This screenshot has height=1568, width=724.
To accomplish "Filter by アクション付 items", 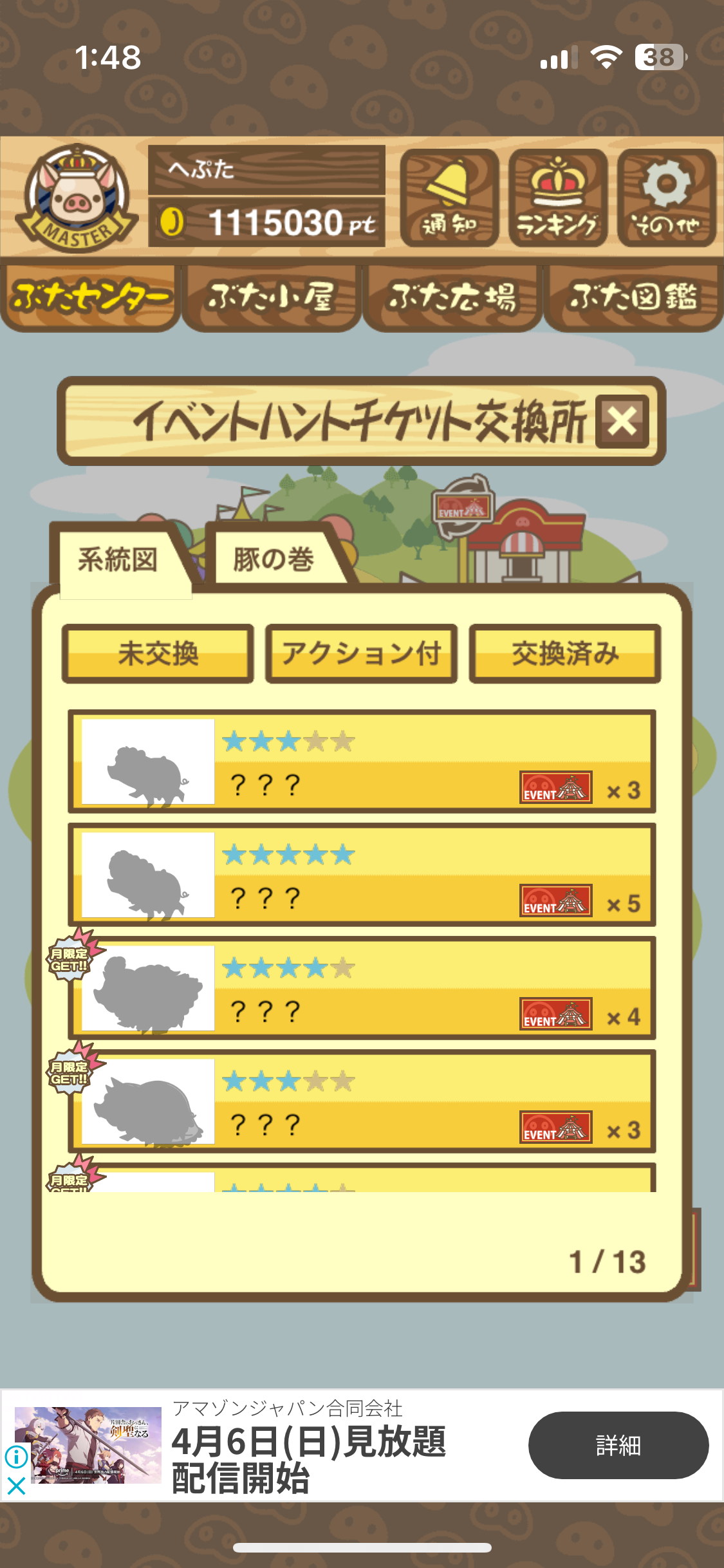I will (361, 653).
